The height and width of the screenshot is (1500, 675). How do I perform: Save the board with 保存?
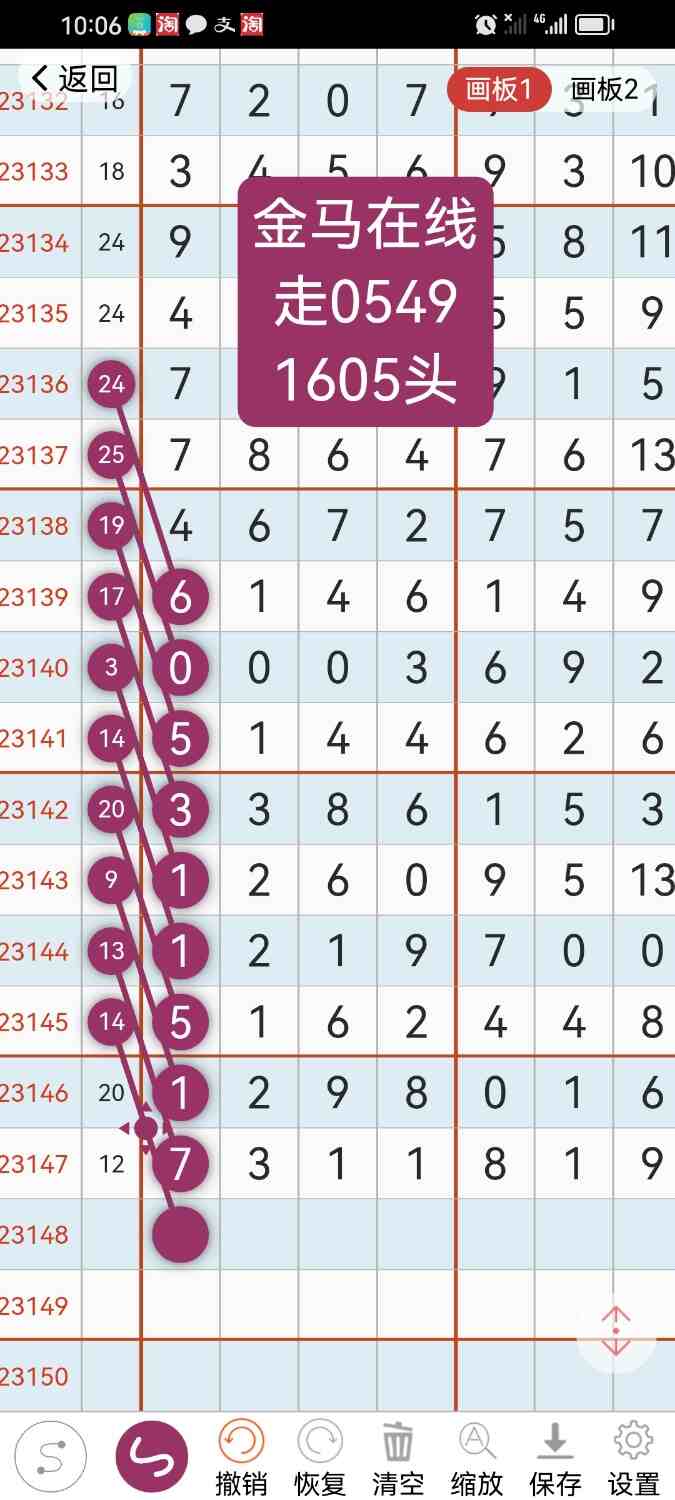(555, 1459)
